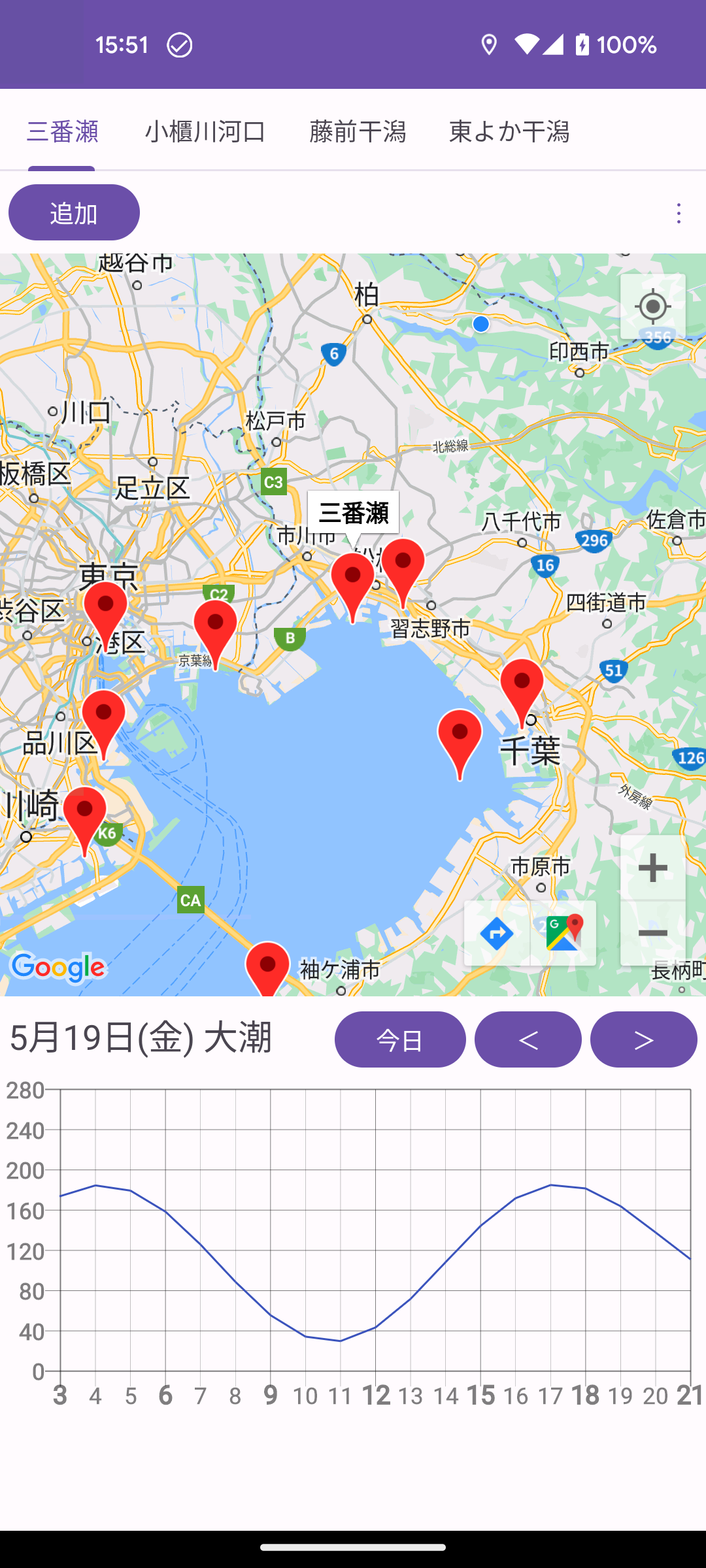Zoom in the map with plus
Screen dimensions: 706x1568
tap(652, 868)
